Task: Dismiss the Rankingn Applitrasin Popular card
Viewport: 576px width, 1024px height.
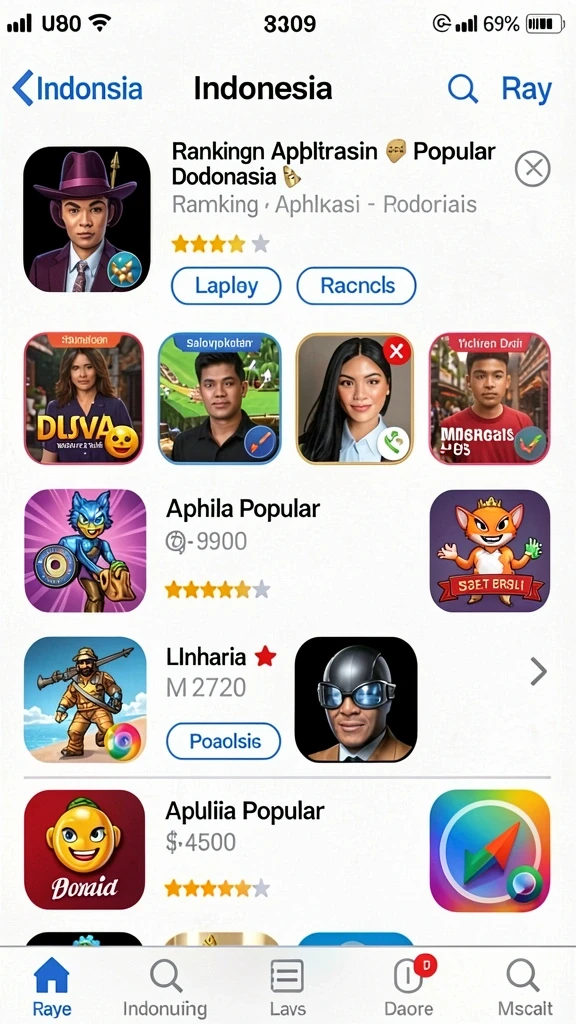Action: coord(532,169)
